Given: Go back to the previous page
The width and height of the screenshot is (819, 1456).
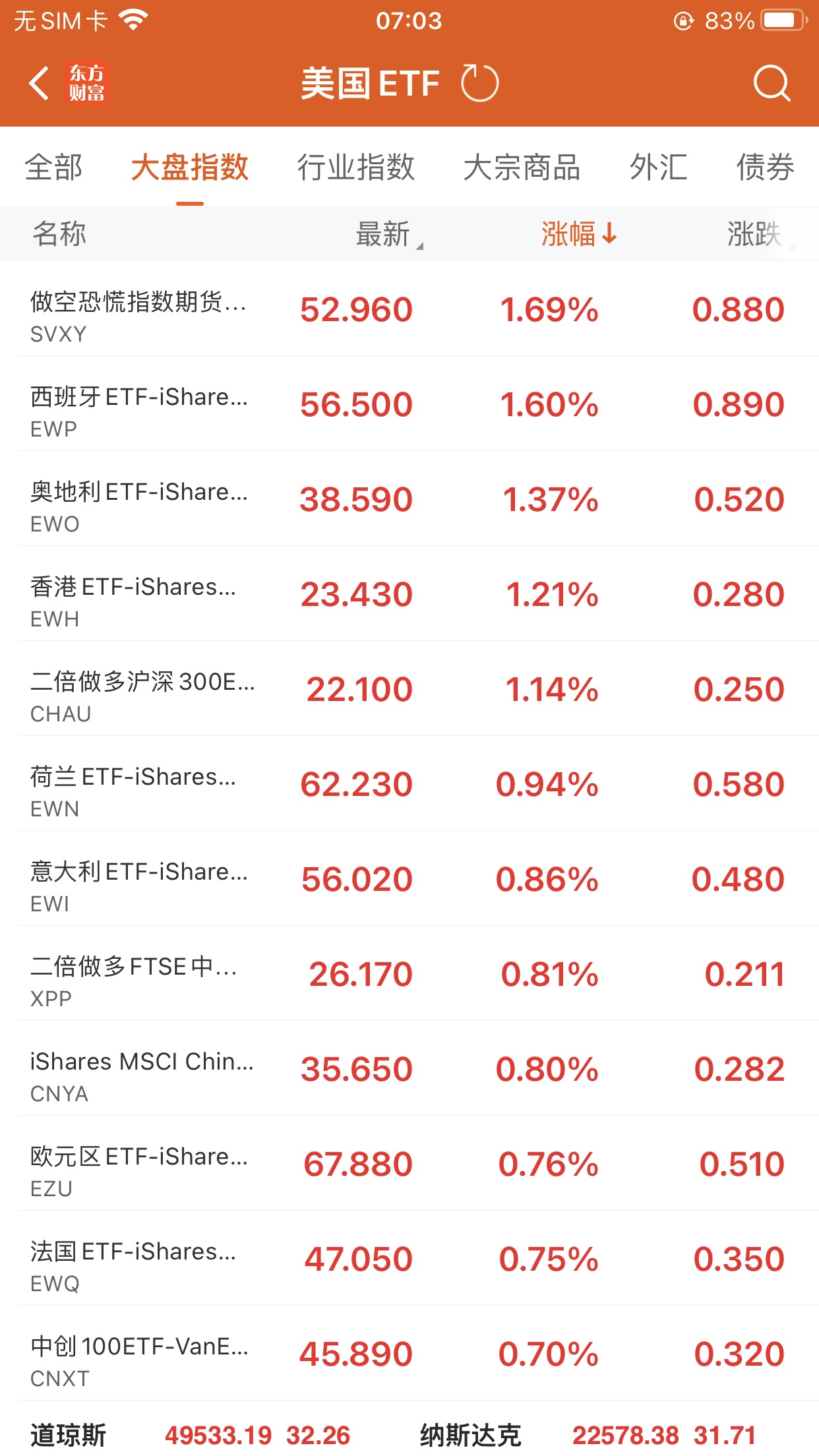Looking at the screenshot, I should (x=40, y=84).
